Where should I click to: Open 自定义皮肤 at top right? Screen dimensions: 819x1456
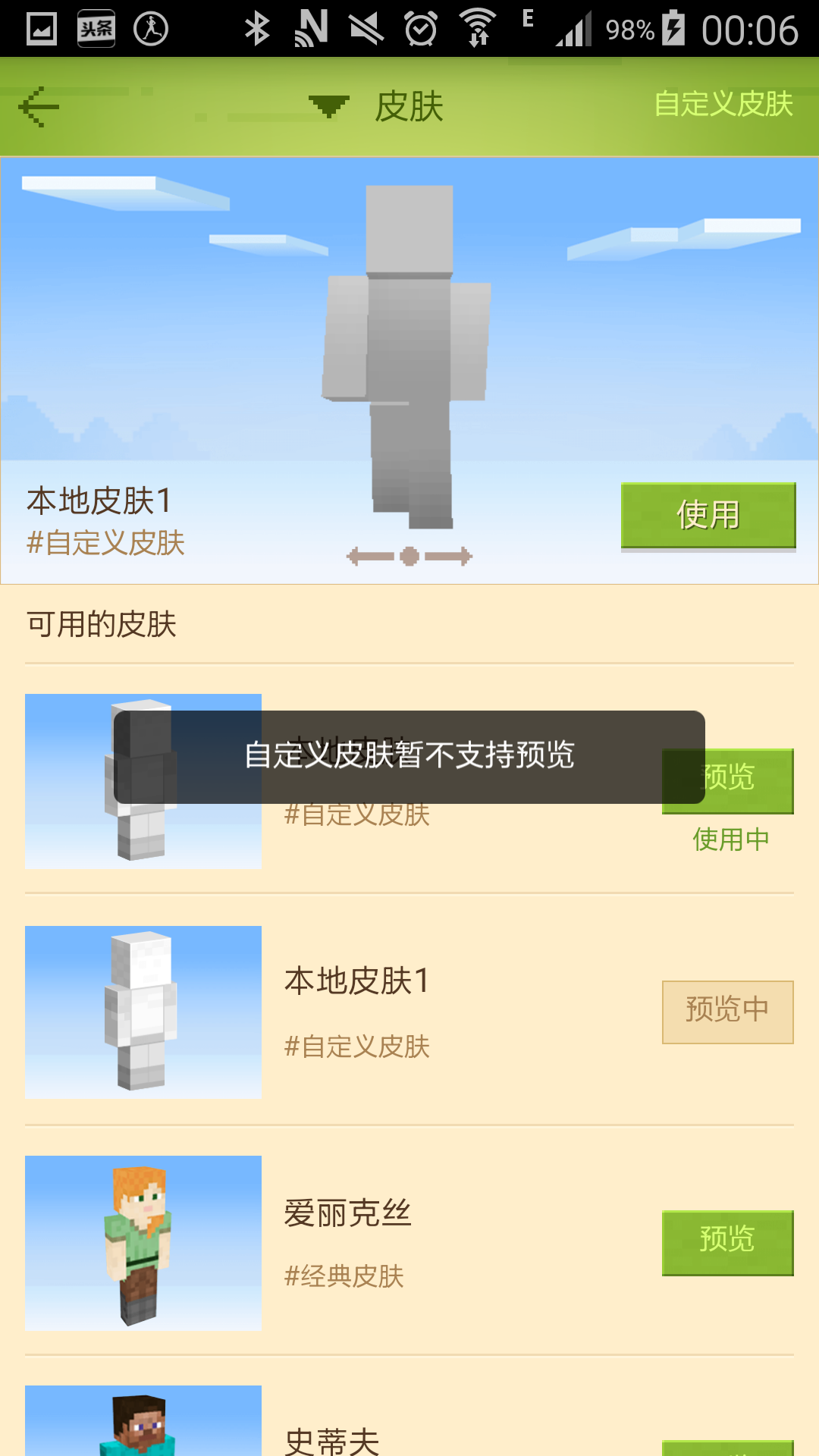click(x=726, y=105)
